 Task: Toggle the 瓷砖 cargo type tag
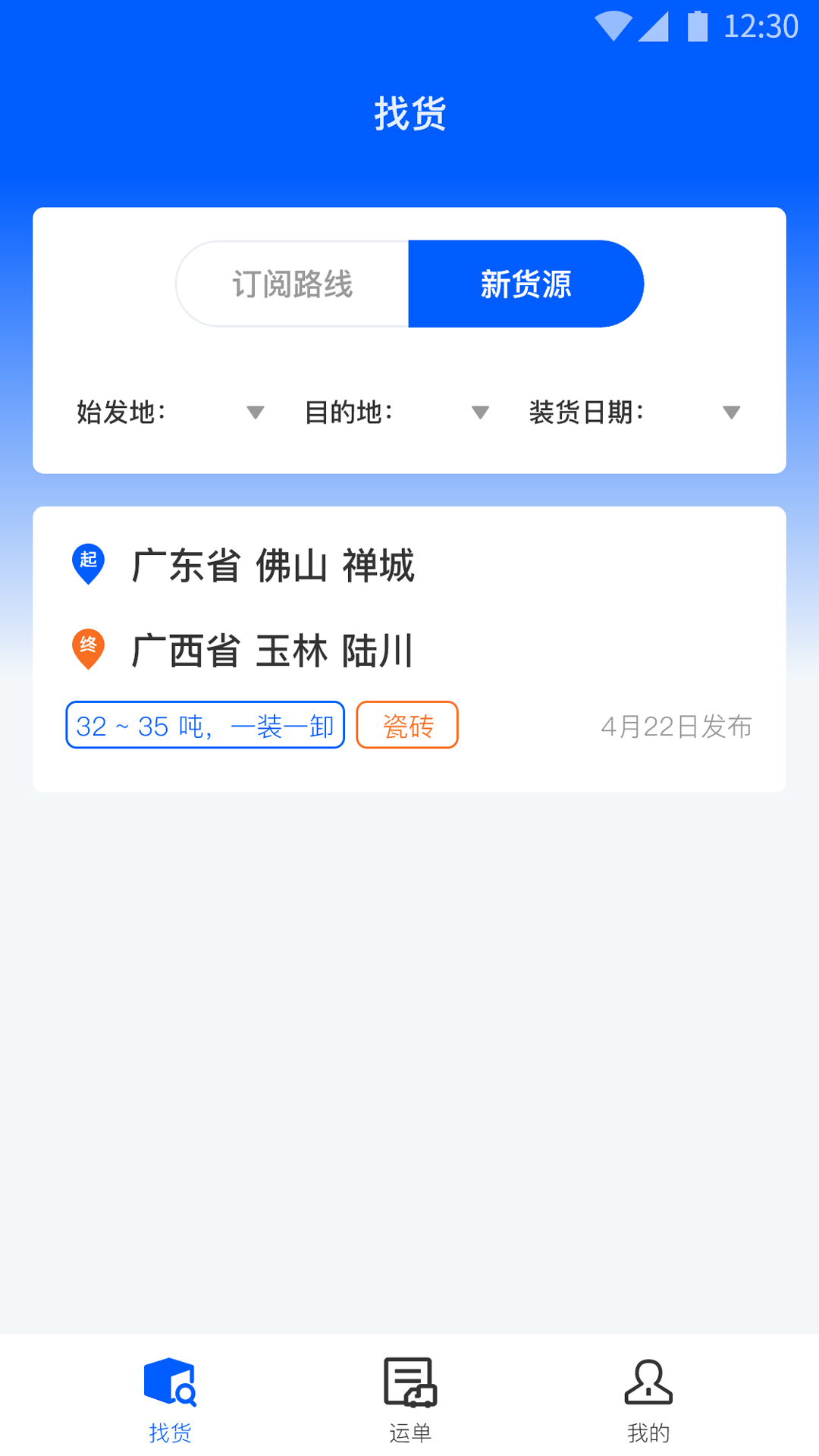(407, 726)
